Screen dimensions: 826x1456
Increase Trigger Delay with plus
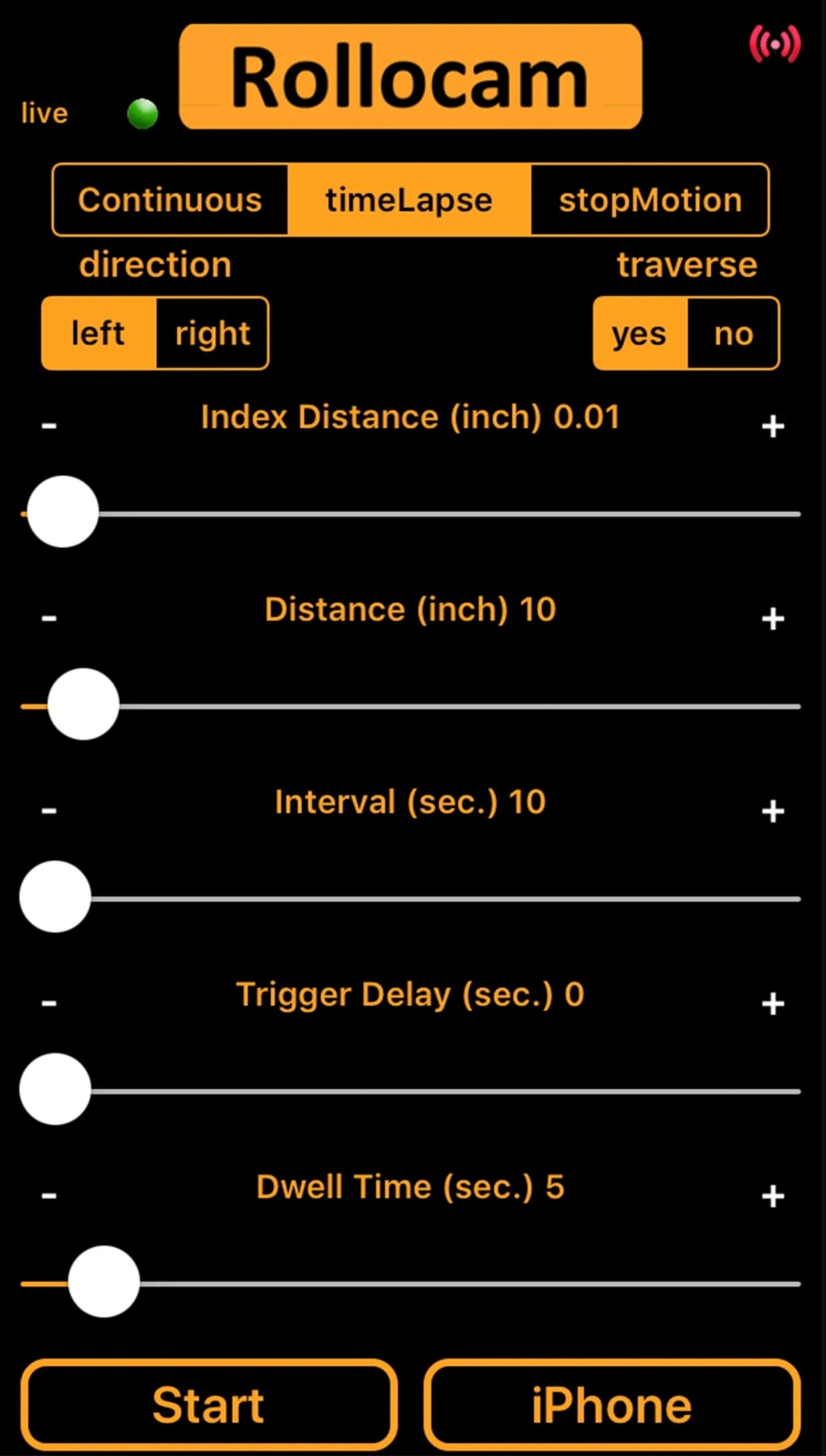pos(773,1004)
